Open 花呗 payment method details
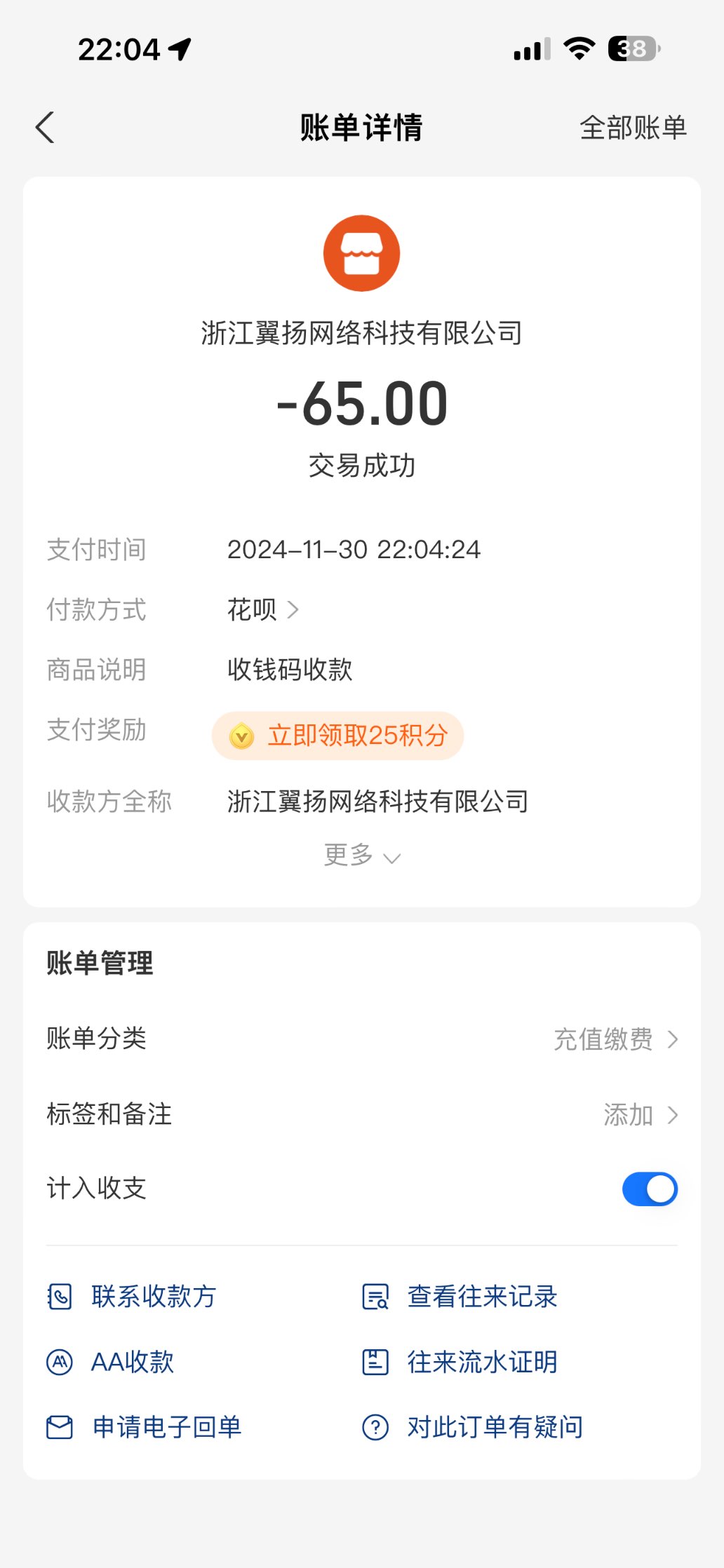Screen dimensions: 724x1568 coord(263,609)
